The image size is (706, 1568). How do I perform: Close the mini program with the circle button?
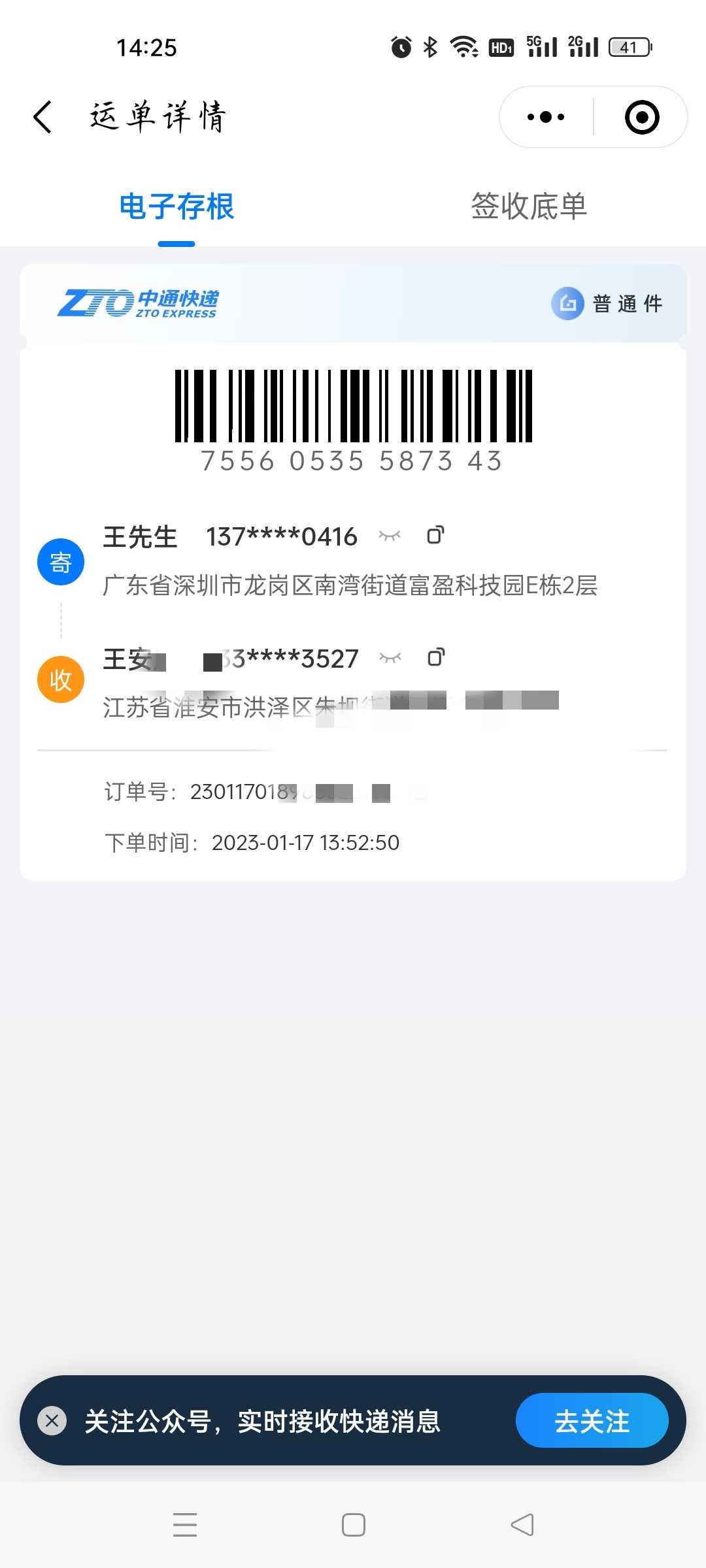642,118
